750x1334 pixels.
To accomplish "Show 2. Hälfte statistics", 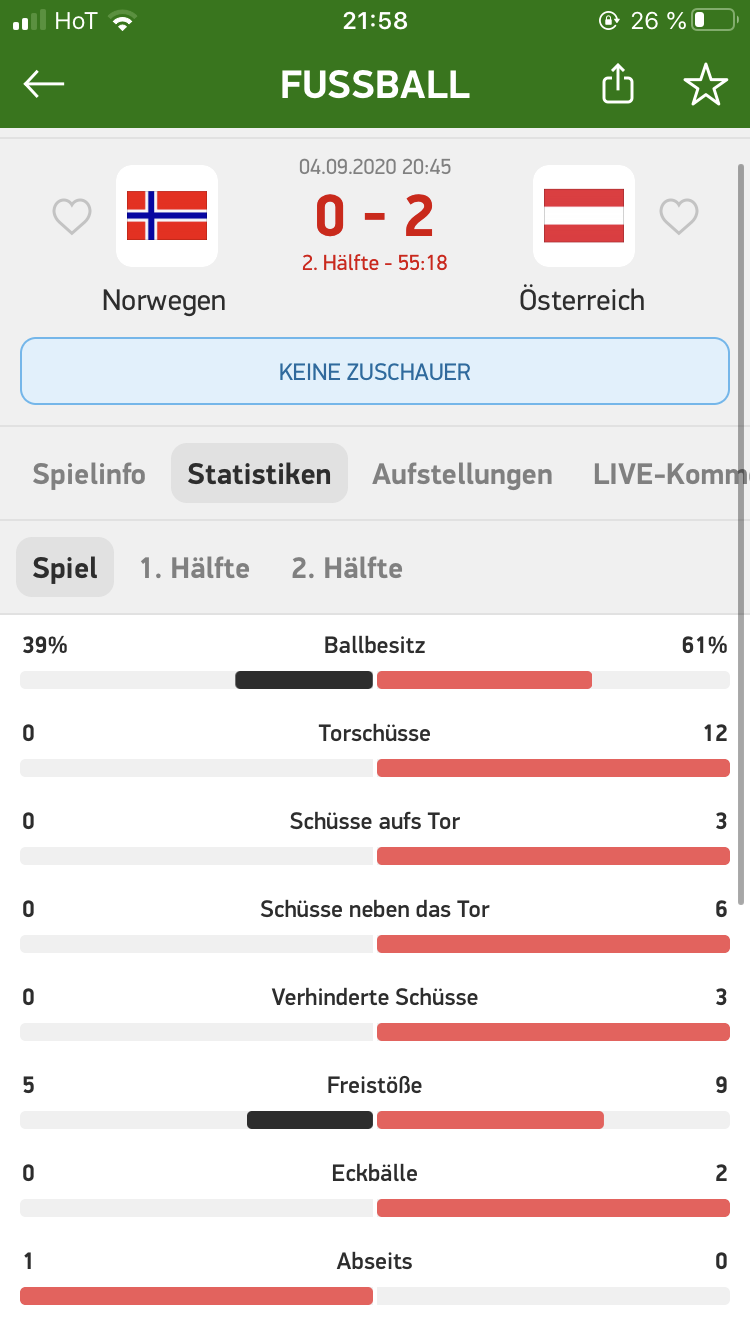I will (x=347, y=568).
